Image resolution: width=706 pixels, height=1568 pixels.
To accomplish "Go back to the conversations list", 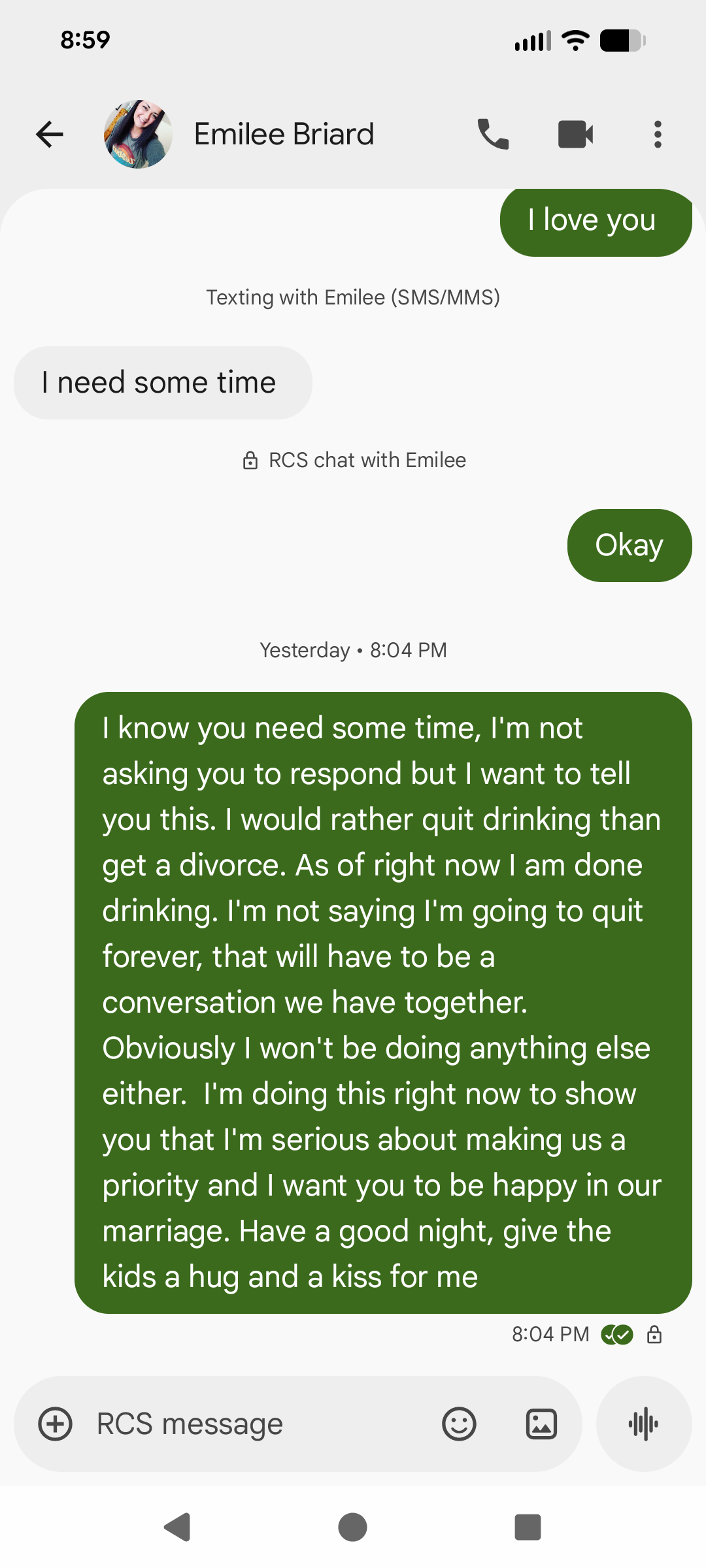I will point(50,135).
